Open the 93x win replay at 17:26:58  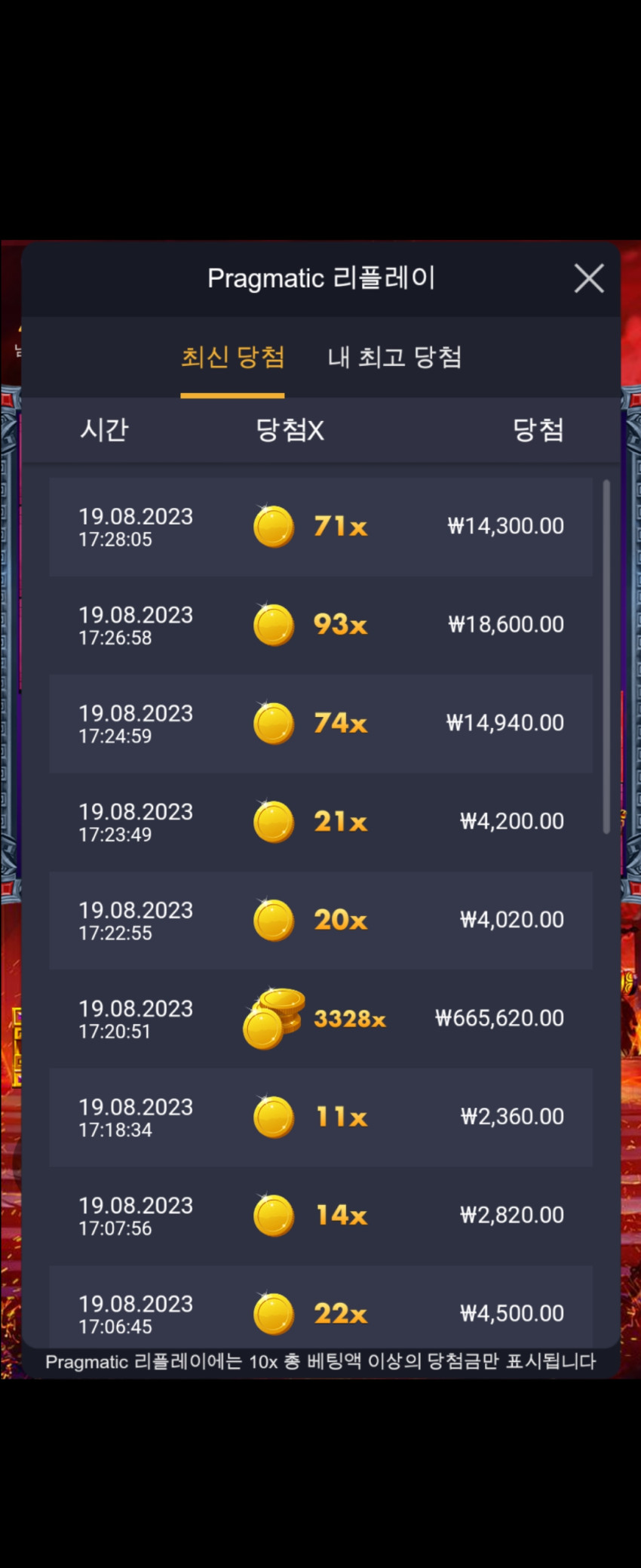[x=320, y=625]
